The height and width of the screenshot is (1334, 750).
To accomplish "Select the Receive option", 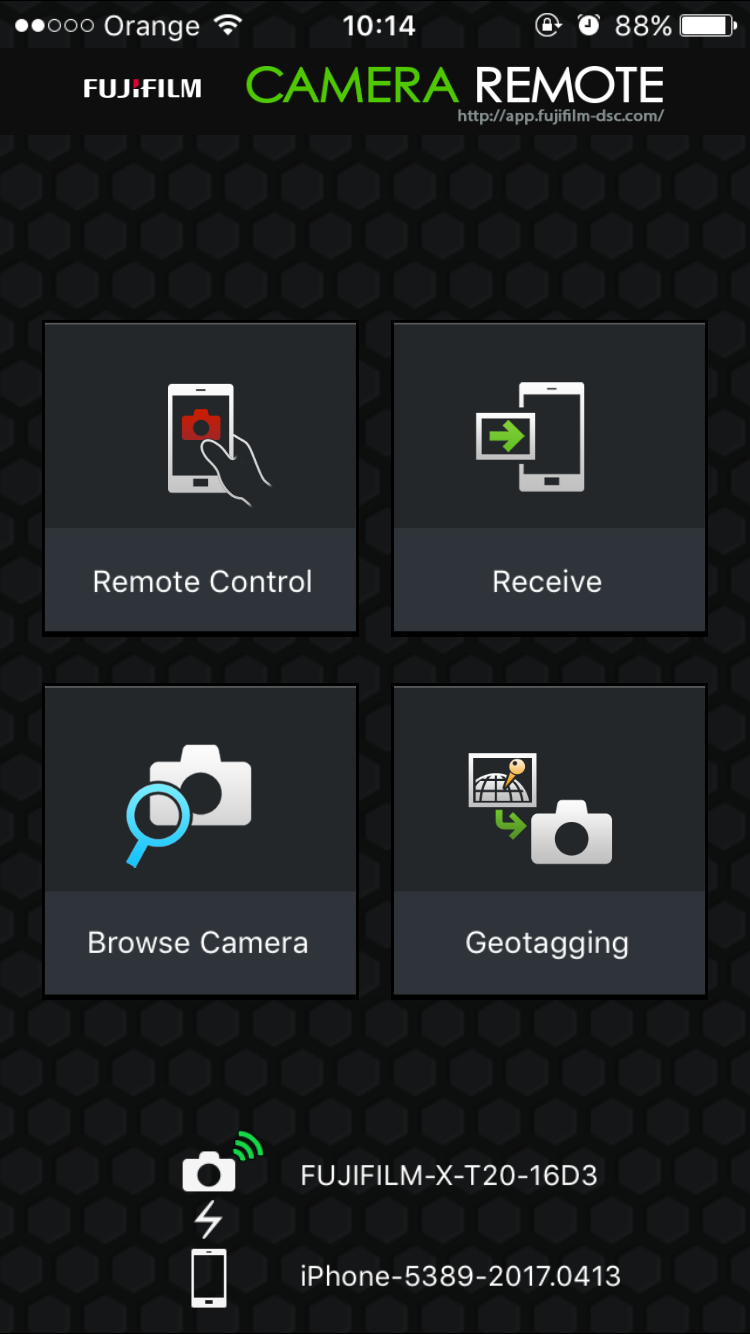I will point(549,478).
